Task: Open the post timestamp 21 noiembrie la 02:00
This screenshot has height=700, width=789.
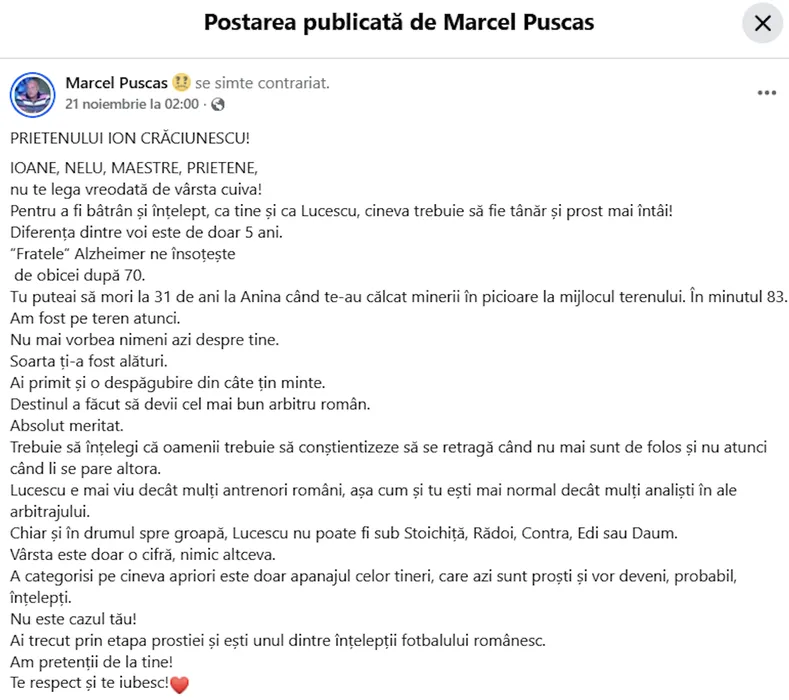Action: point(132,103)
